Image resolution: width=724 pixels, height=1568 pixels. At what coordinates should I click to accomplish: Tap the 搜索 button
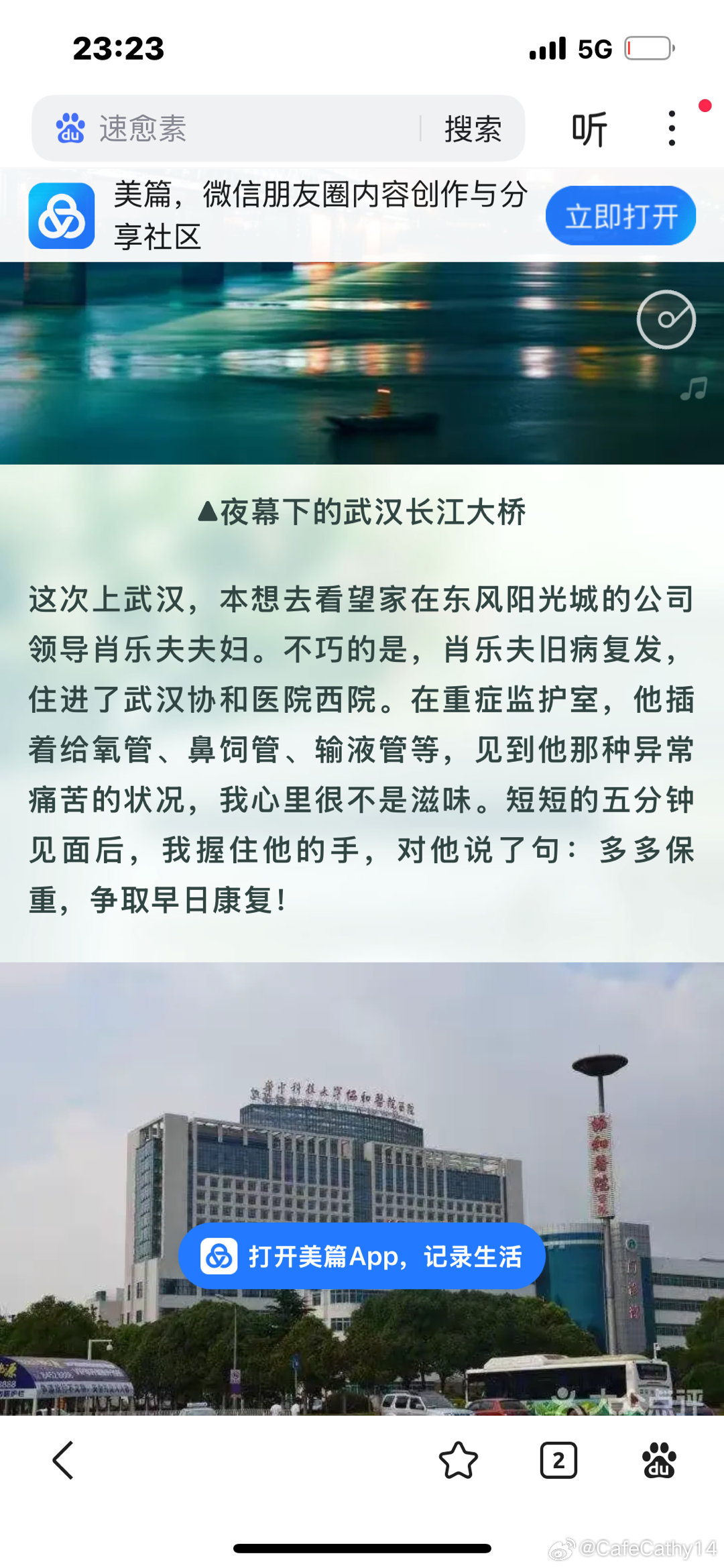click(473, 128)
